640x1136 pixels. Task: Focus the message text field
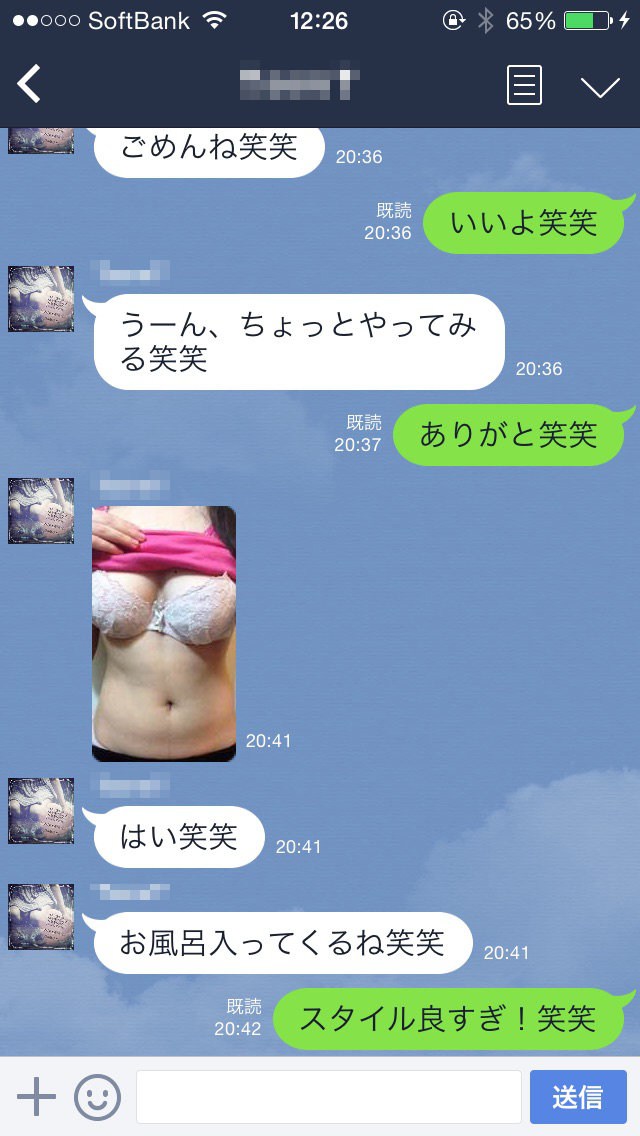[x=328, y=1097]
